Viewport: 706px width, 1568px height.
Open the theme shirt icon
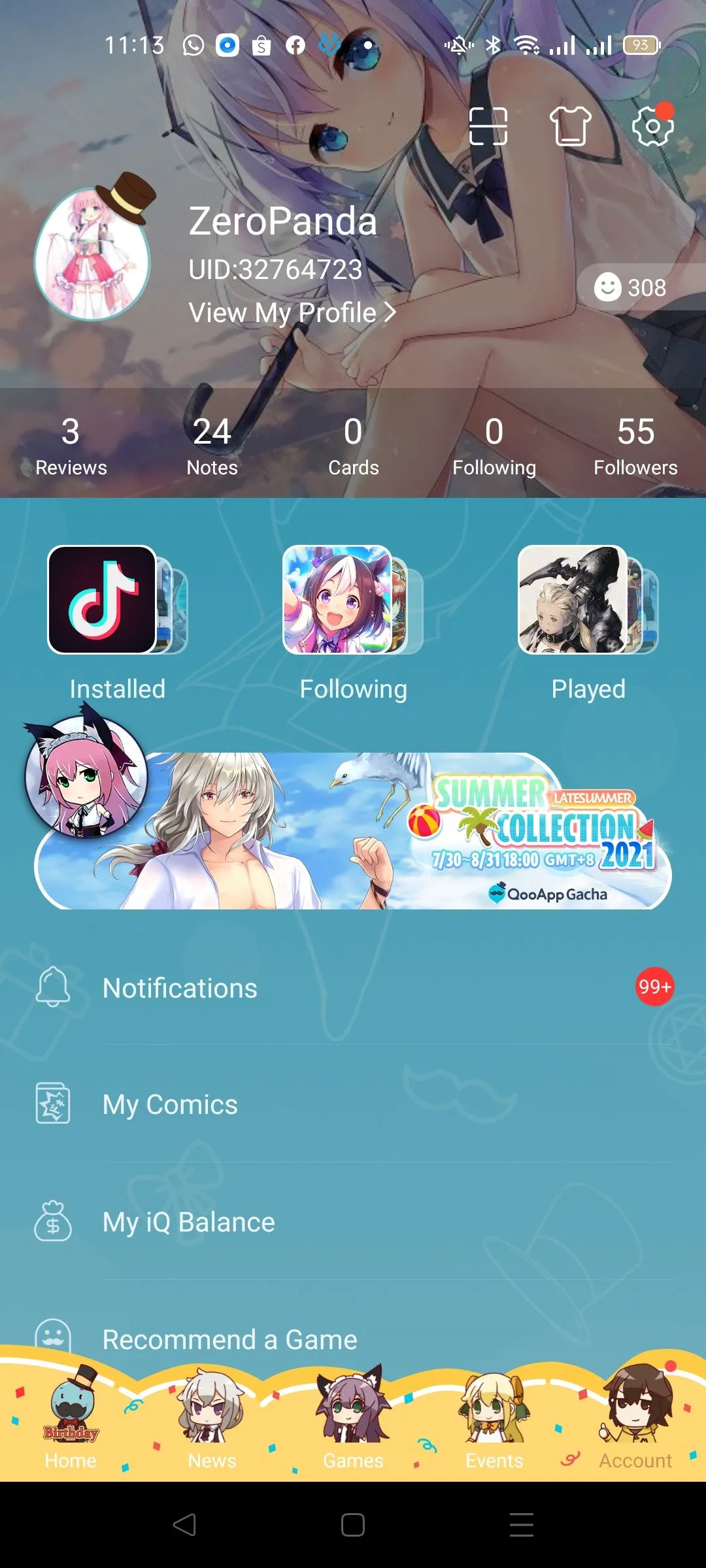click(570, 125)
